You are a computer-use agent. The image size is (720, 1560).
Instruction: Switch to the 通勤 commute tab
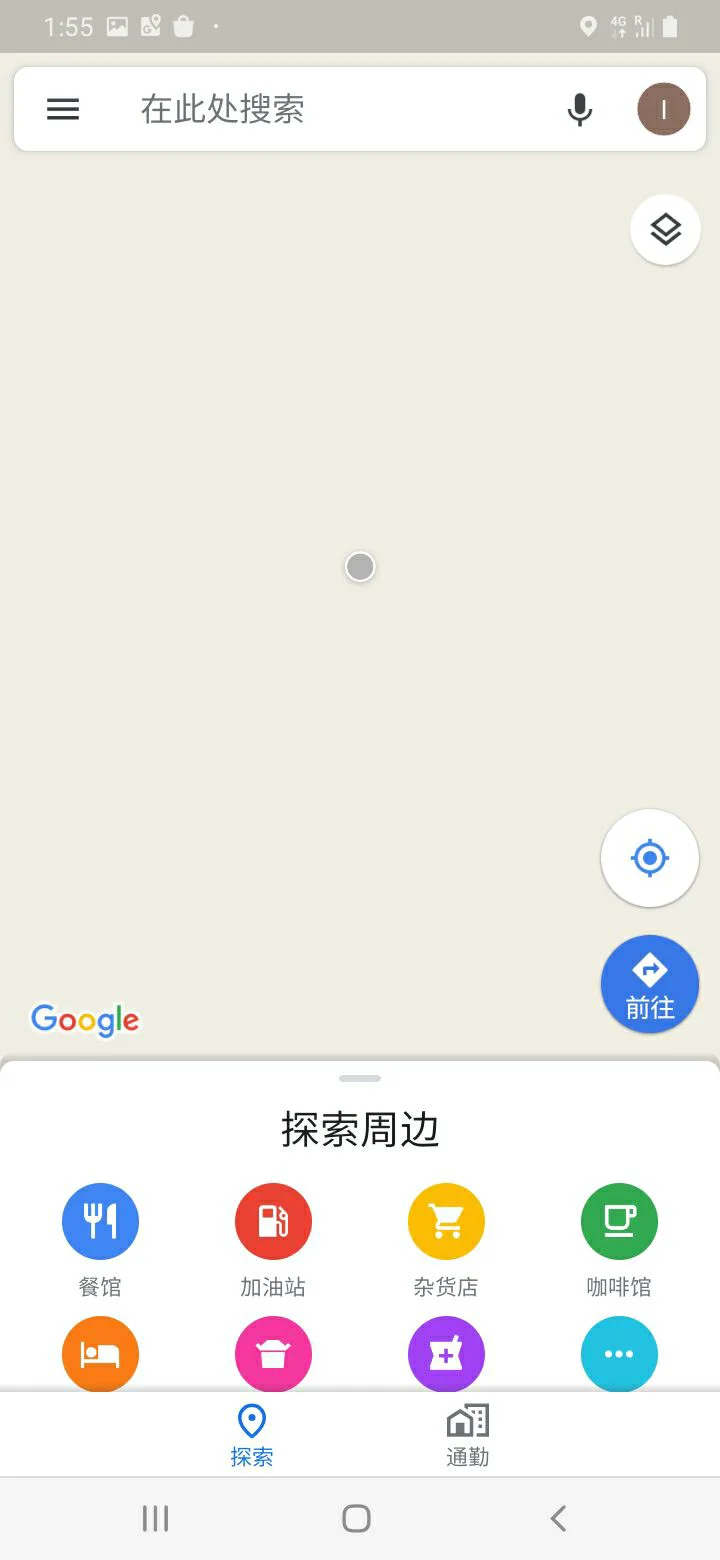click(467, 1435)
